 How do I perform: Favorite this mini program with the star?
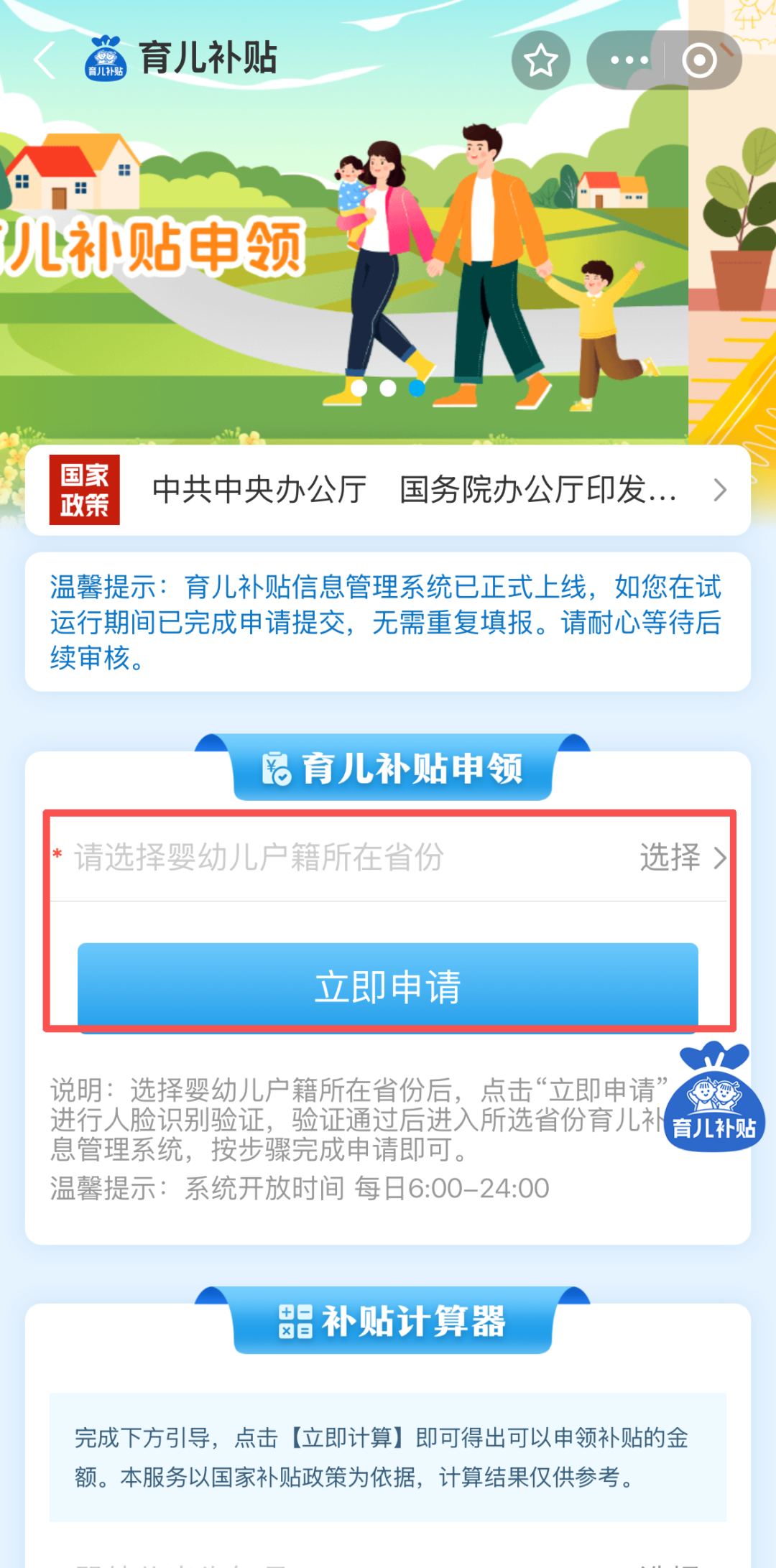540,60
